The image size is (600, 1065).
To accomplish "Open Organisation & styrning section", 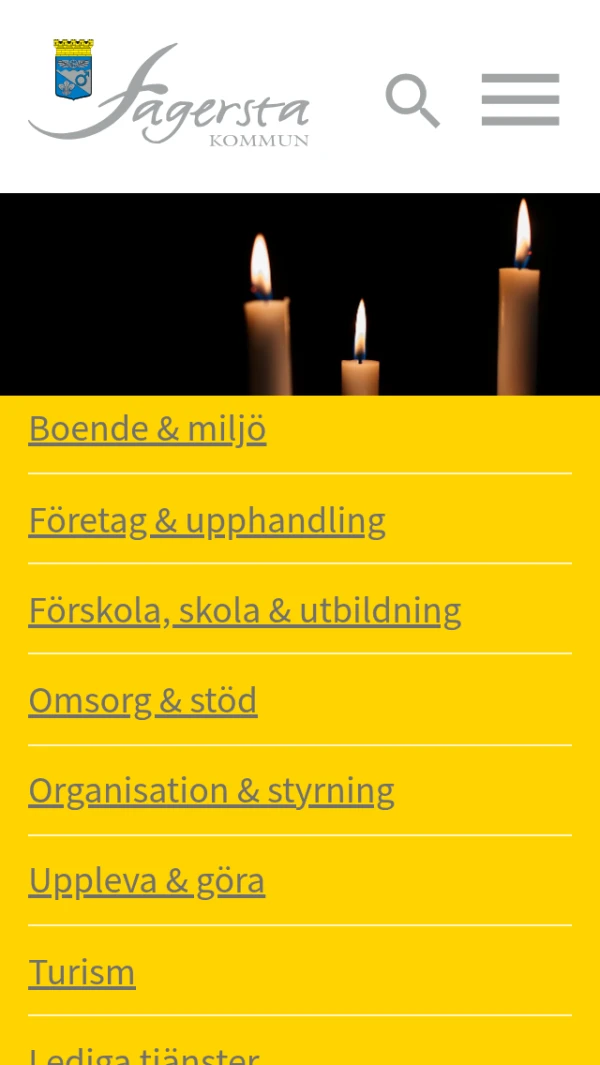I will pyautogui.click(x=211, y=790).
